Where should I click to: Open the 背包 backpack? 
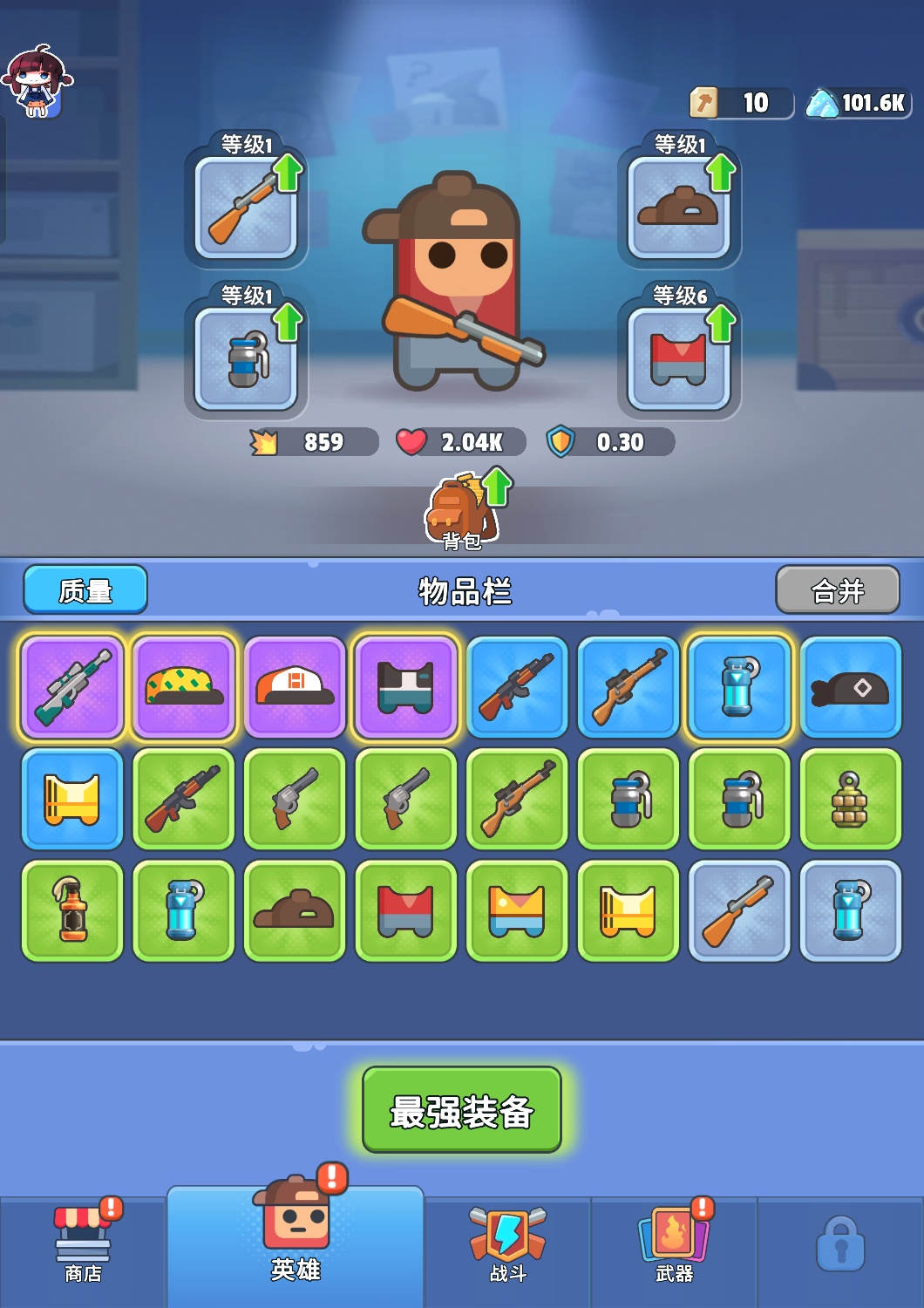coord(460,514)
